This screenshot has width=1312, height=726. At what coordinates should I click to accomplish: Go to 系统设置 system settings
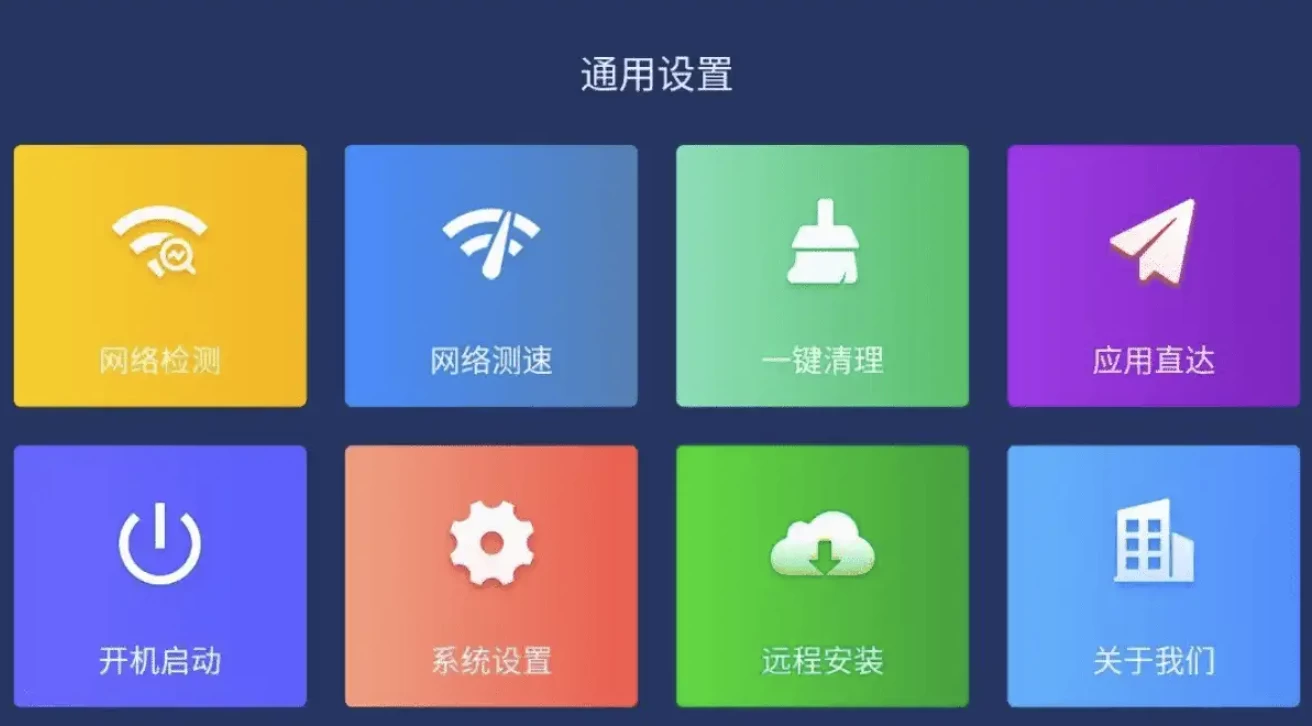491,576
